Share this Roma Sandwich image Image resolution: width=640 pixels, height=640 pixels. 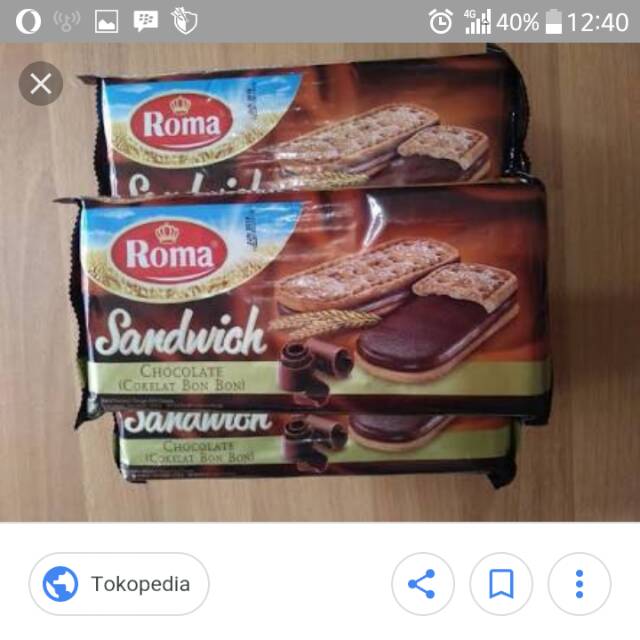point(422,584)
